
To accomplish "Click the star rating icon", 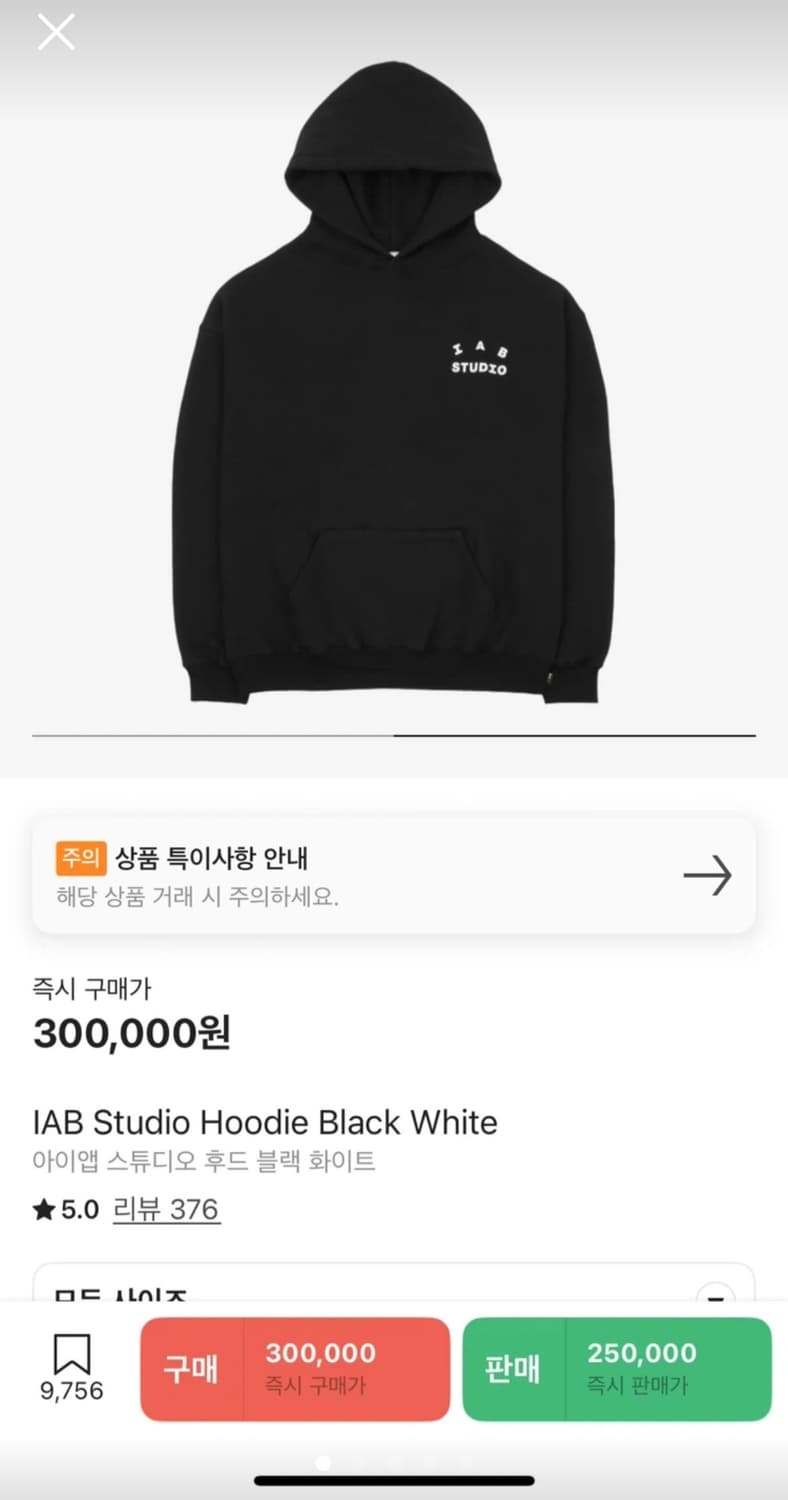I will tap(40, 1209).
